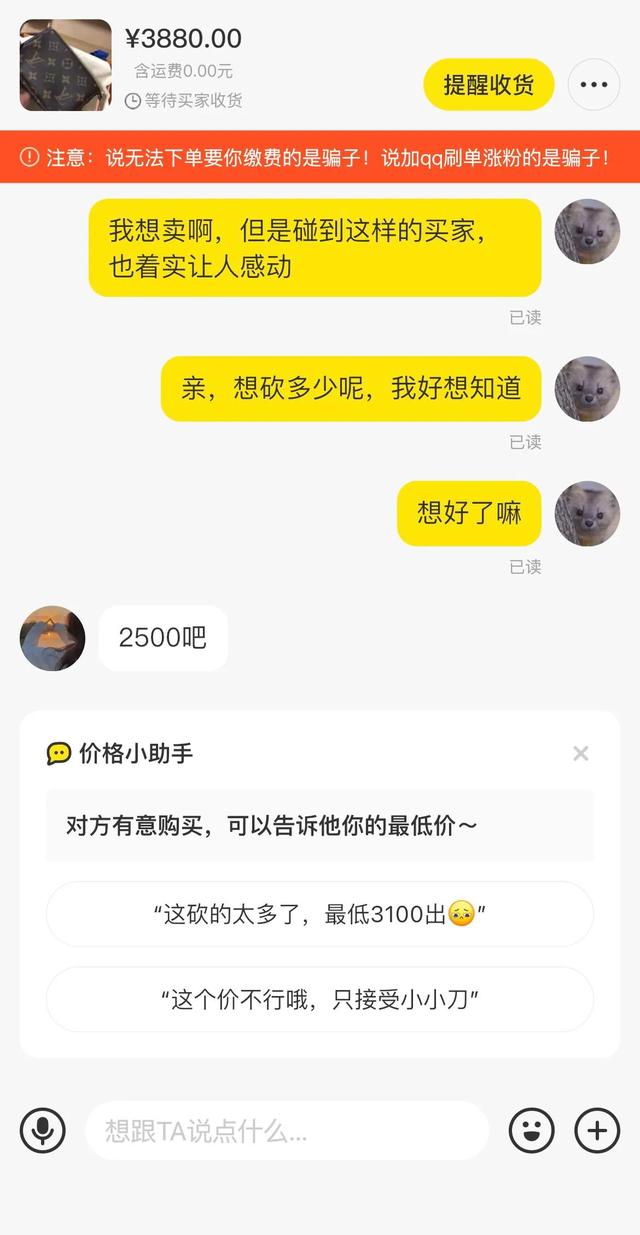Switch to voice input microphone
Image resolution: width=640 pixels, height=1235 pixels.
coord(43,1131)
